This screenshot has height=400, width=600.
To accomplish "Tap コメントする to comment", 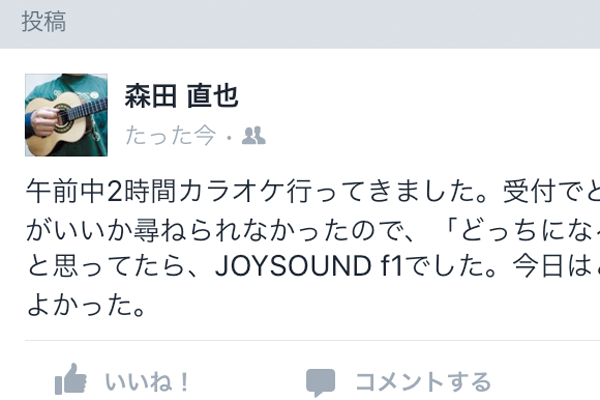I will pos(399,380).
